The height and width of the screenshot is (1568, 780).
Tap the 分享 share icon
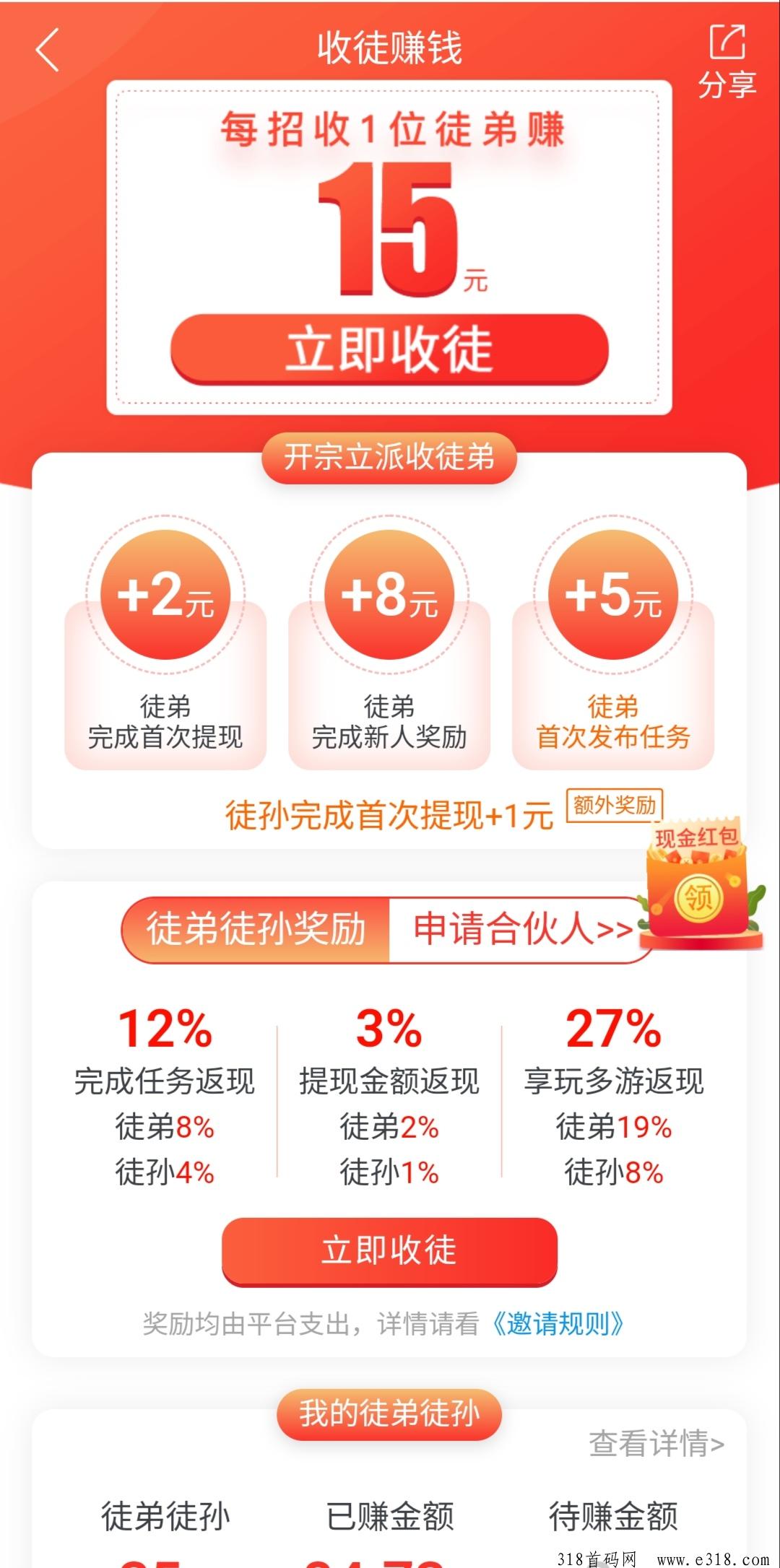[727, 61]
